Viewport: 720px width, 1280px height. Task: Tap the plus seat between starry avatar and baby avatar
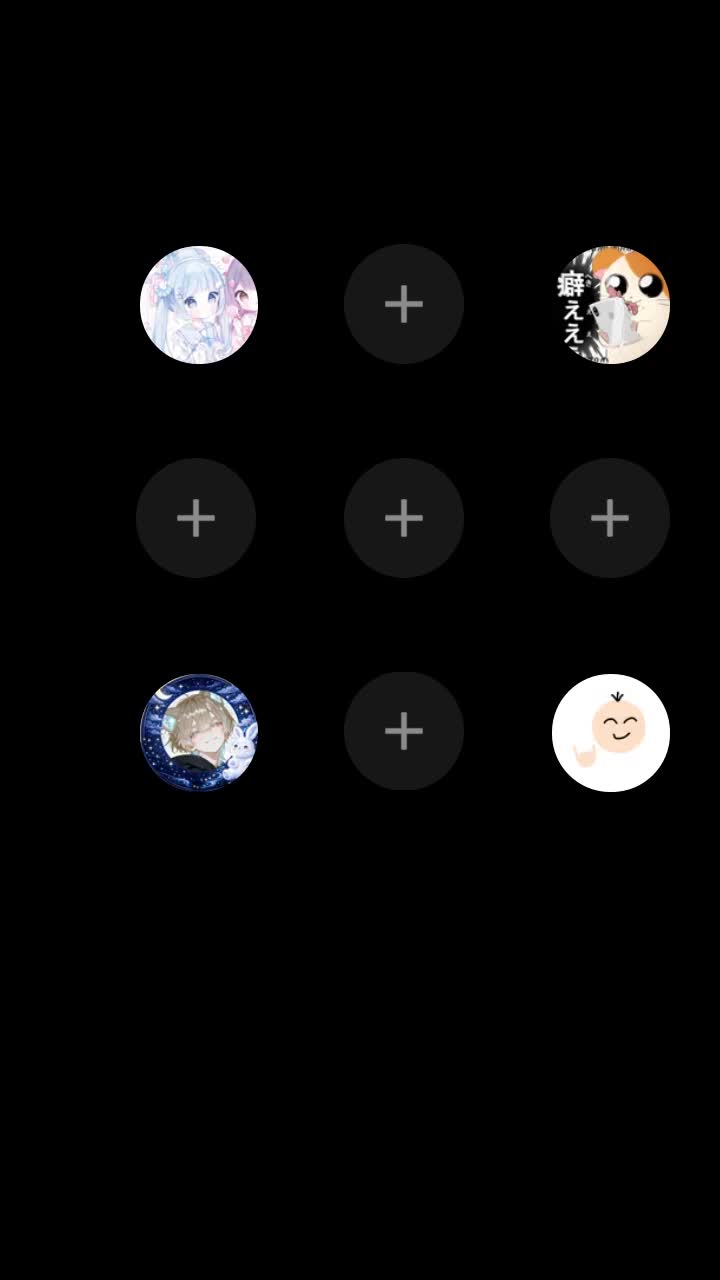click(x=404, y=731)
